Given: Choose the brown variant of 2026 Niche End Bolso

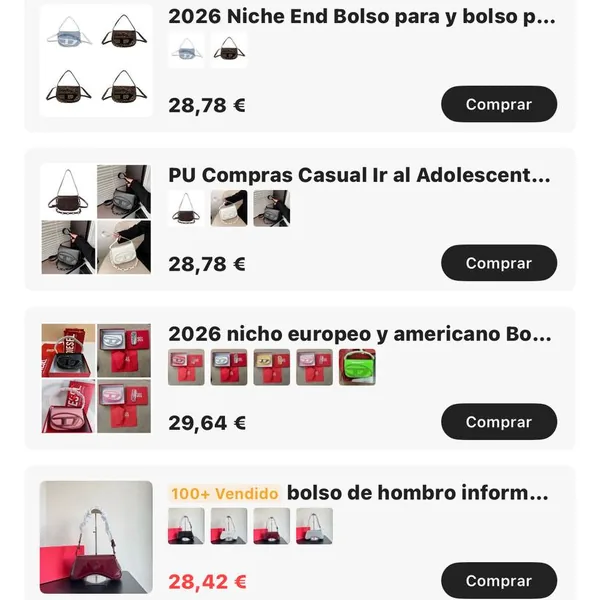Looking at the screenshot, I should coord(229,50).
